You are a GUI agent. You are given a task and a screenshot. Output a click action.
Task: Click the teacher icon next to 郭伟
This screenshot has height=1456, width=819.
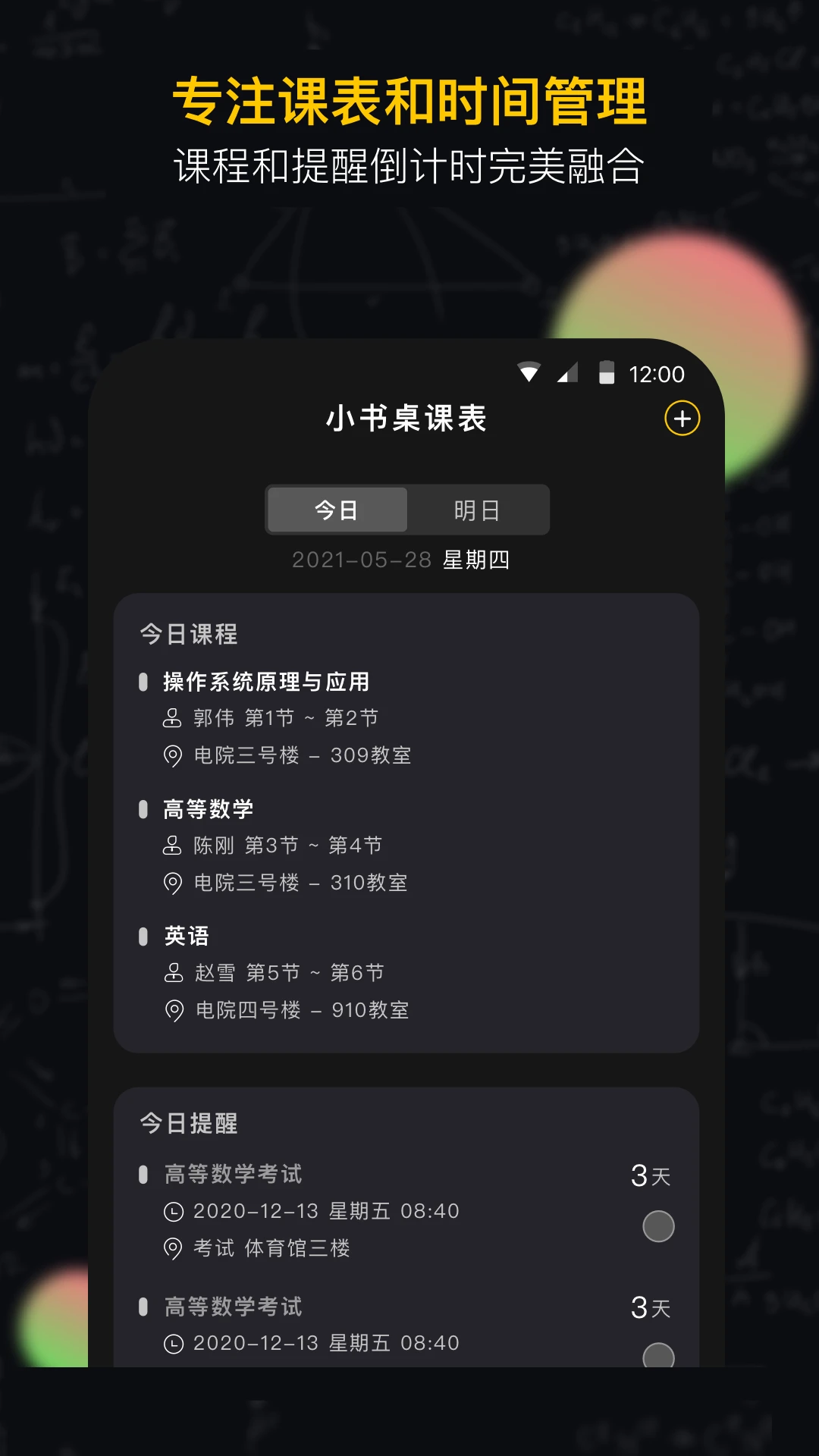(173, 717)
